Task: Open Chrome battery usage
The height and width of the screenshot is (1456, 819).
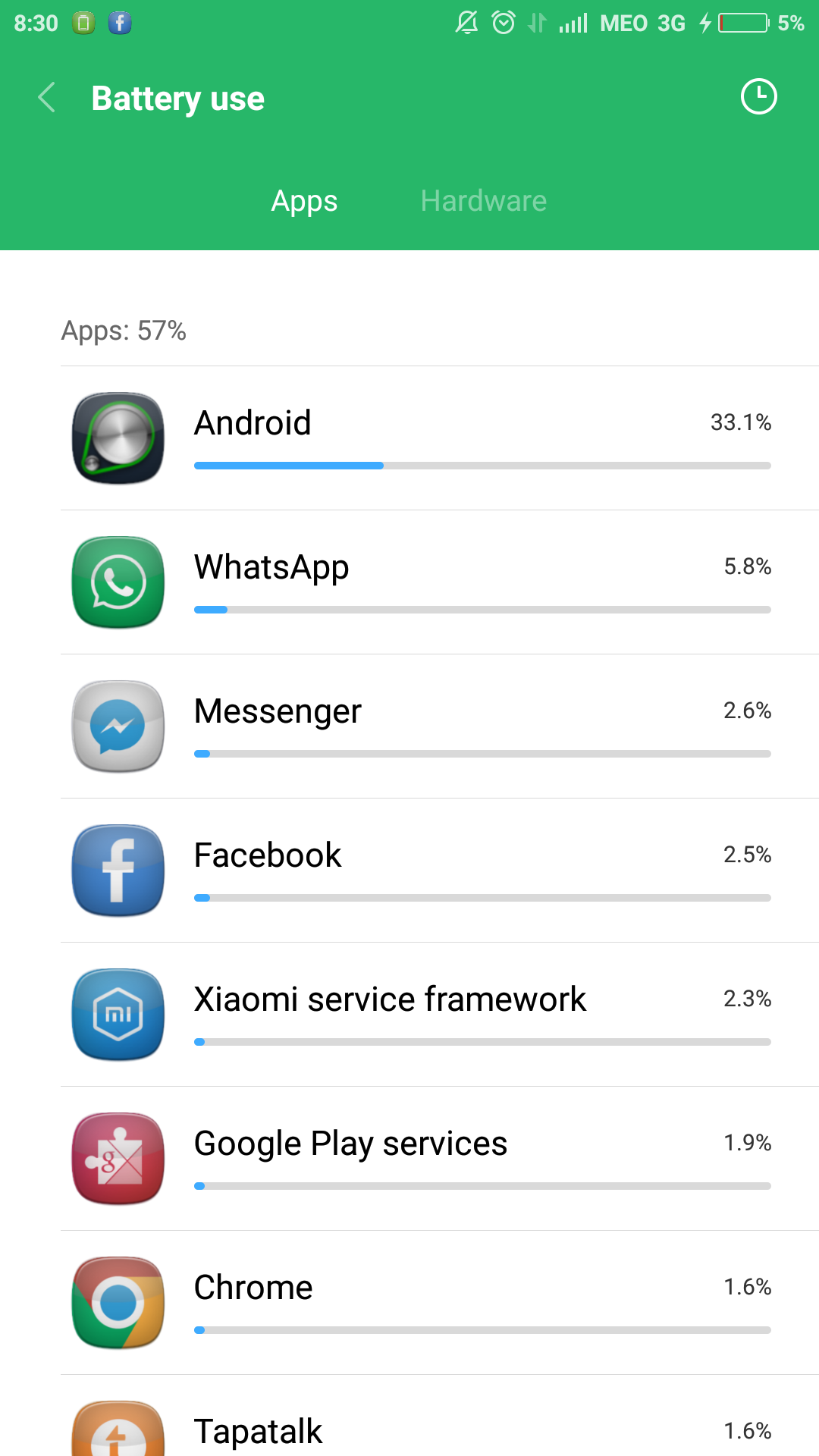Action: (x=440, y=1303)
